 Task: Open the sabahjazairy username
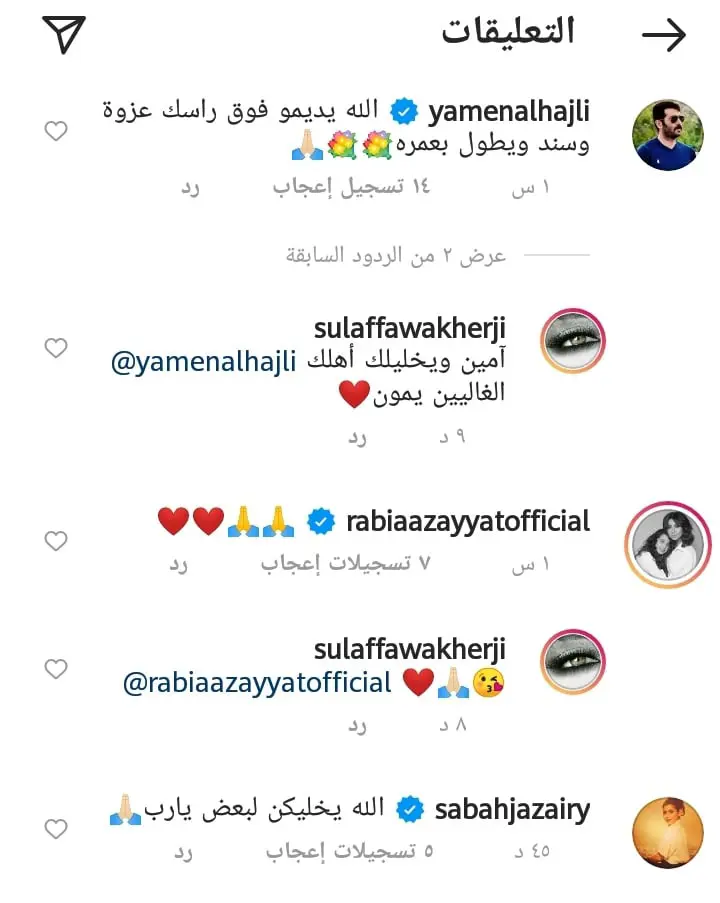[512, 809]
